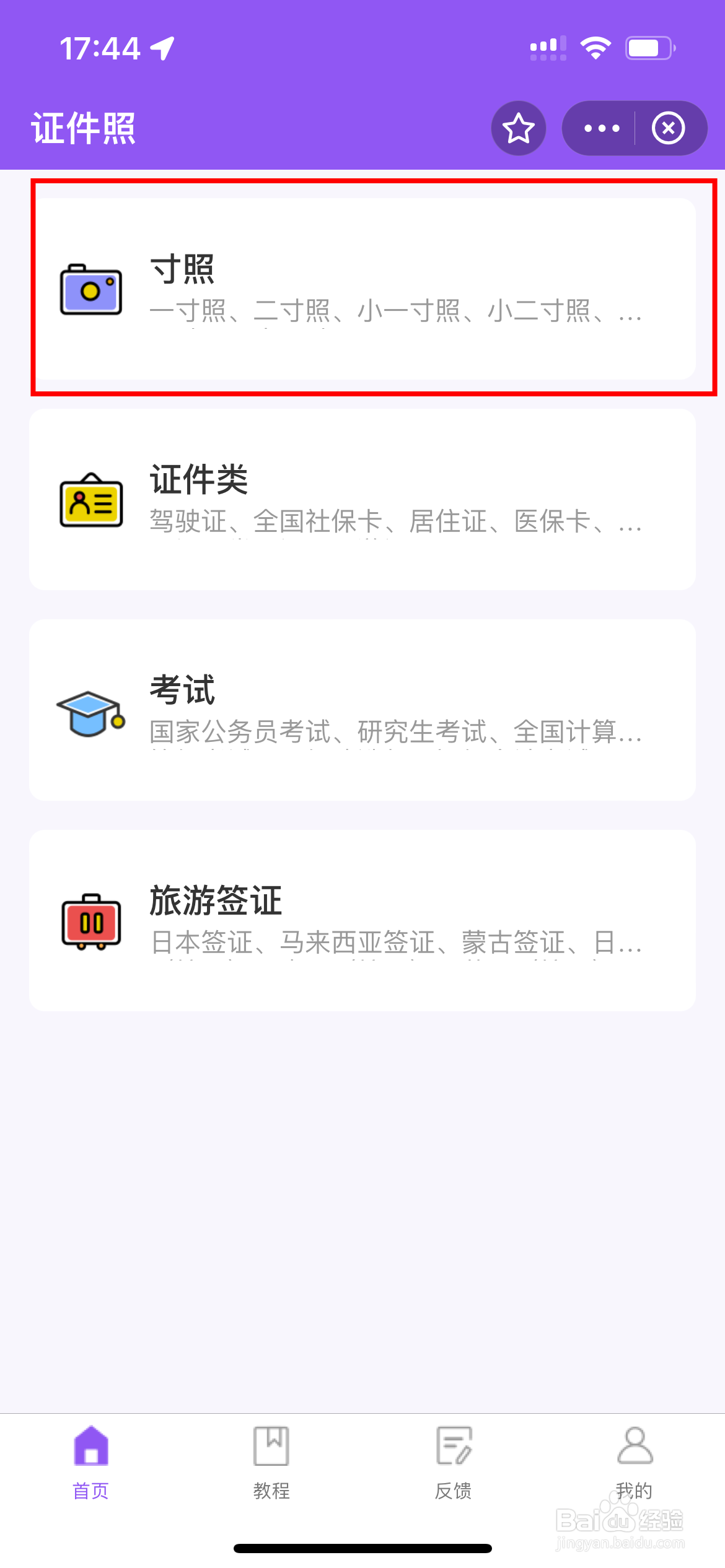Select the camera icon for 寸照
Image resolution: width=725 pixels, height=1568 pixels.
pos(90,290)
